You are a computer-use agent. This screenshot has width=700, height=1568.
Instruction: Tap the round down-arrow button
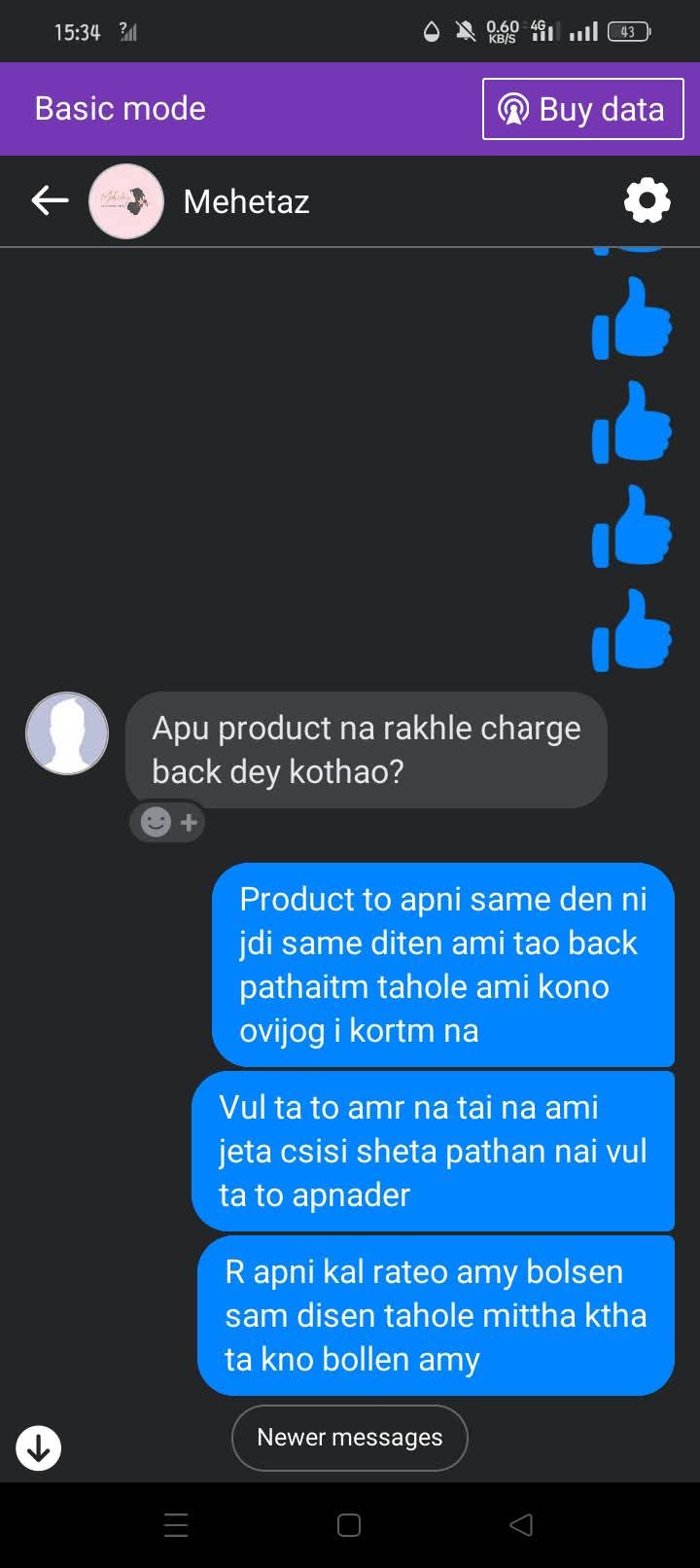pos(39,1447)
